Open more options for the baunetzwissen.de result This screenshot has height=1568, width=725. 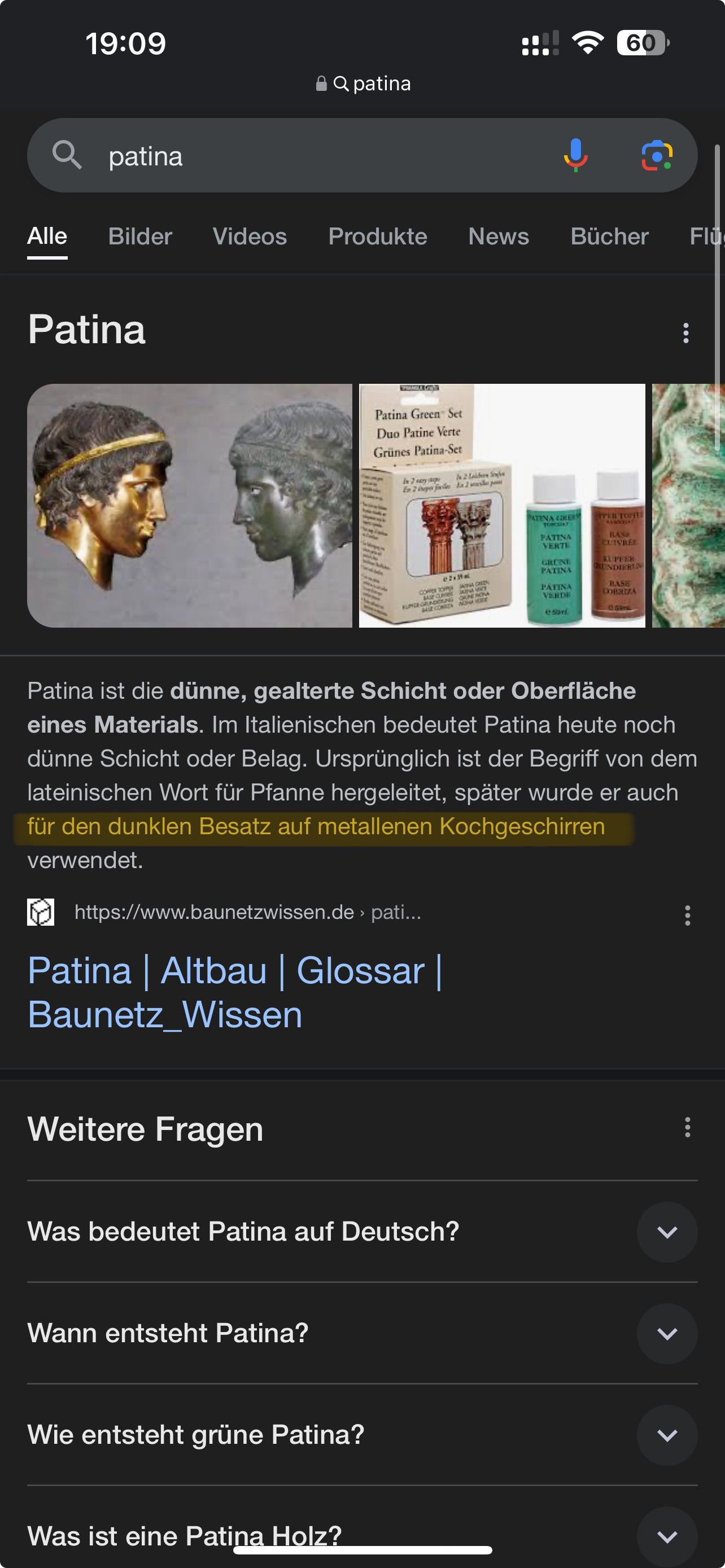pos(687,915)
